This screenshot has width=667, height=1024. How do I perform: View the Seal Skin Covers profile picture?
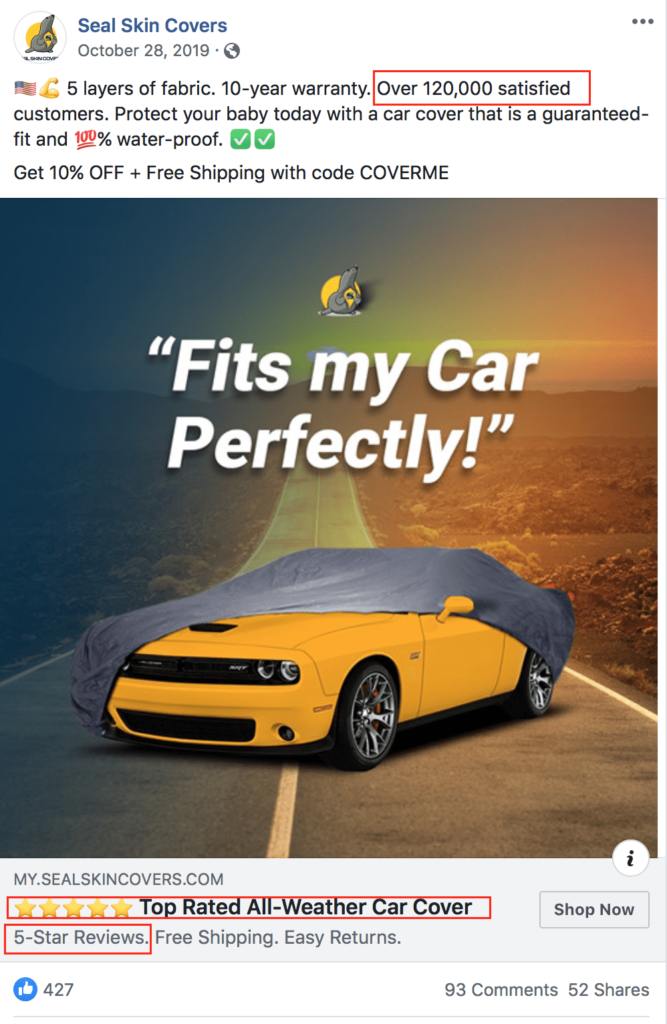coord(40,38)
